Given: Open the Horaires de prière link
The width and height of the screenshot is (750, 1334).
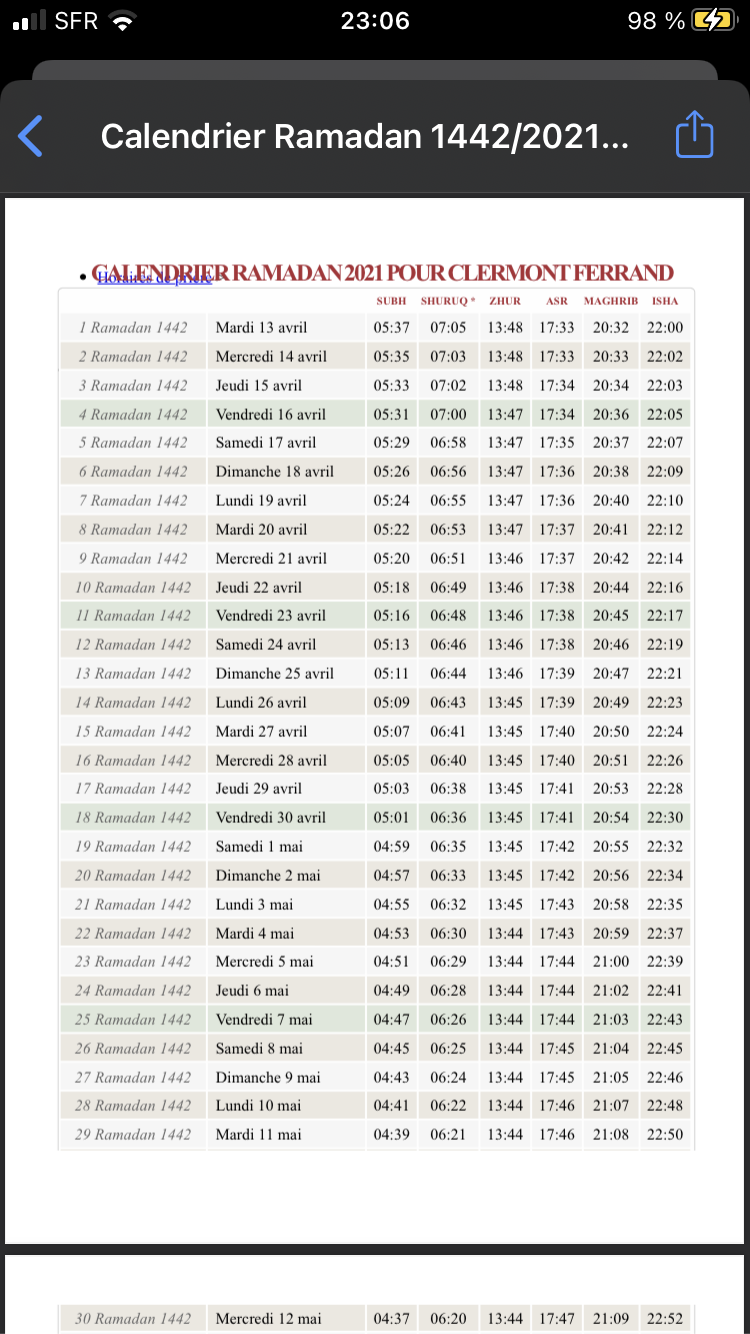Looking at the screenshot, I should click(x=154, y=278).
